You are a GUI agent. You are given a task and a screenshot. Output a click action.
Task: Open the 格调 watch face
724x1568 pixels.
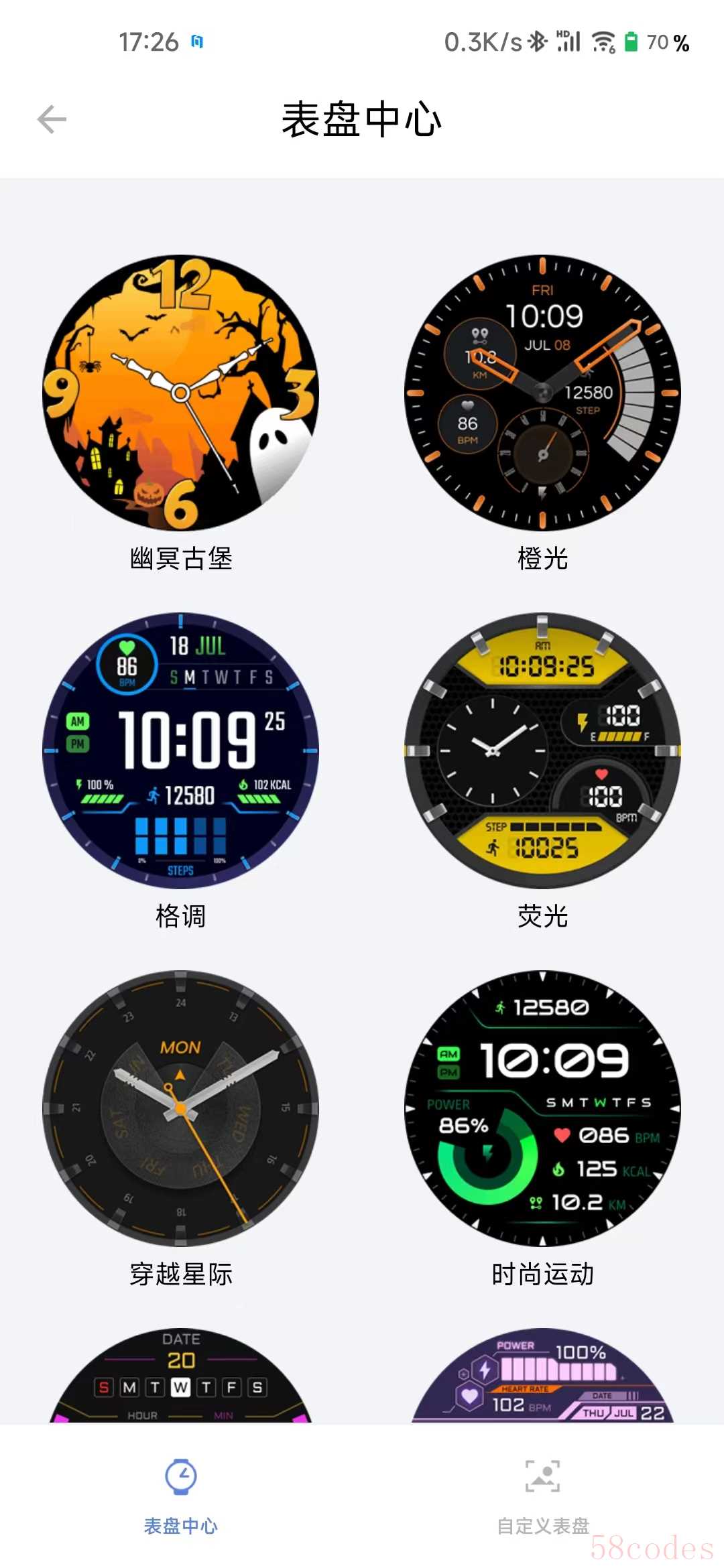pyautogui.click(x=180, y=750)
